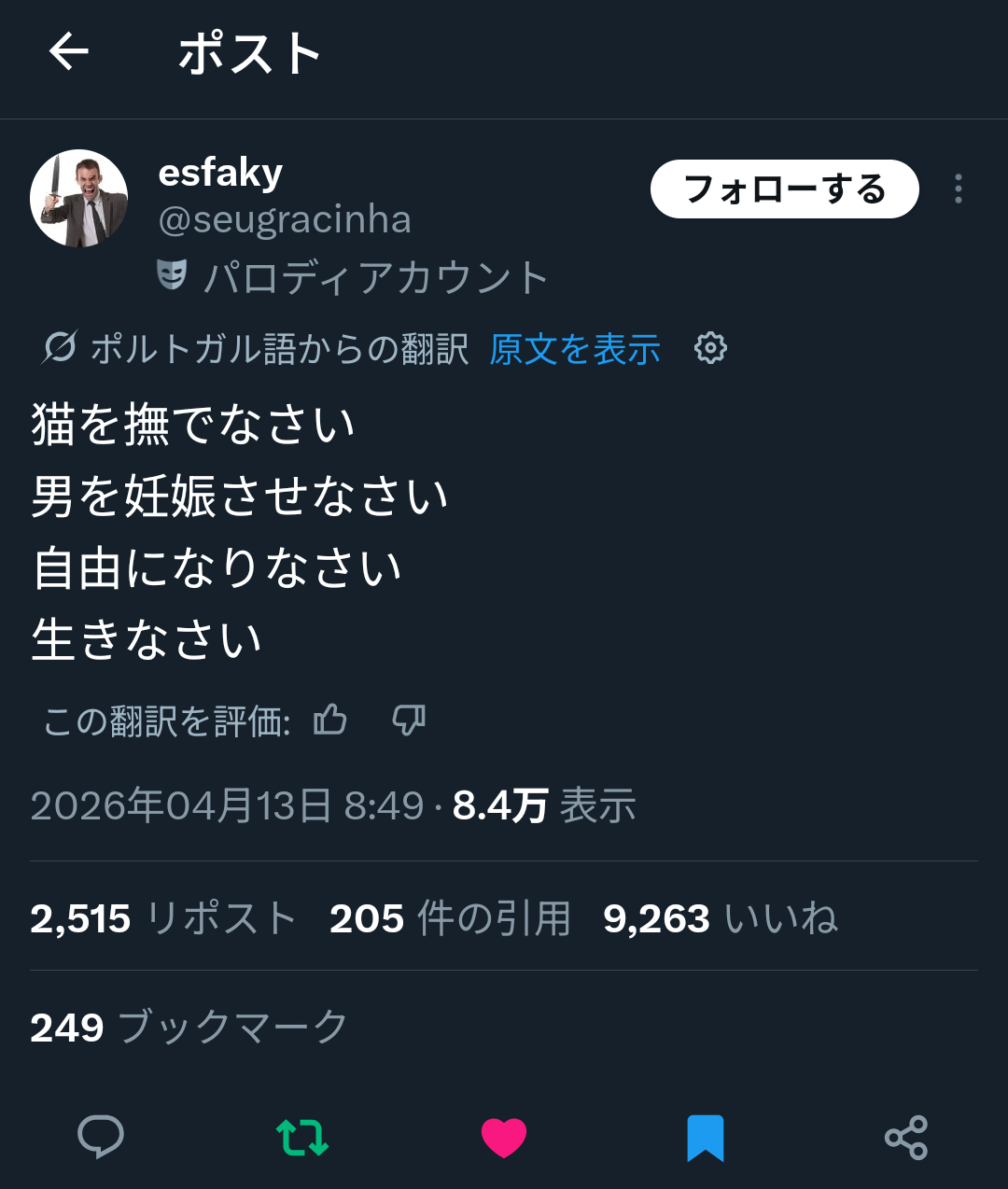Tap the green repost icon

click(x=302, y=1138)
